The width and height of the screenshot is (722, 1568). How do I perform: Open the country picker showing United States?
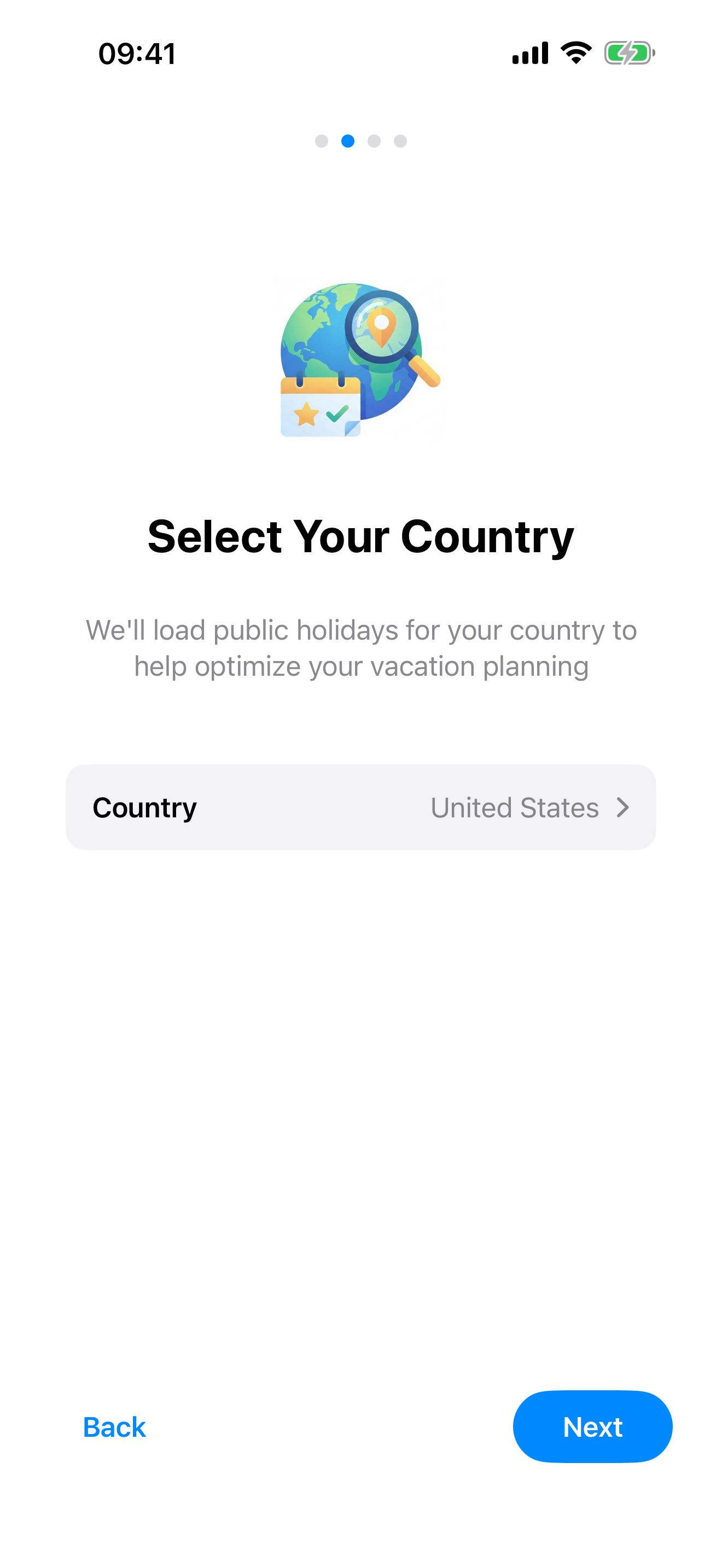(361, 807)
